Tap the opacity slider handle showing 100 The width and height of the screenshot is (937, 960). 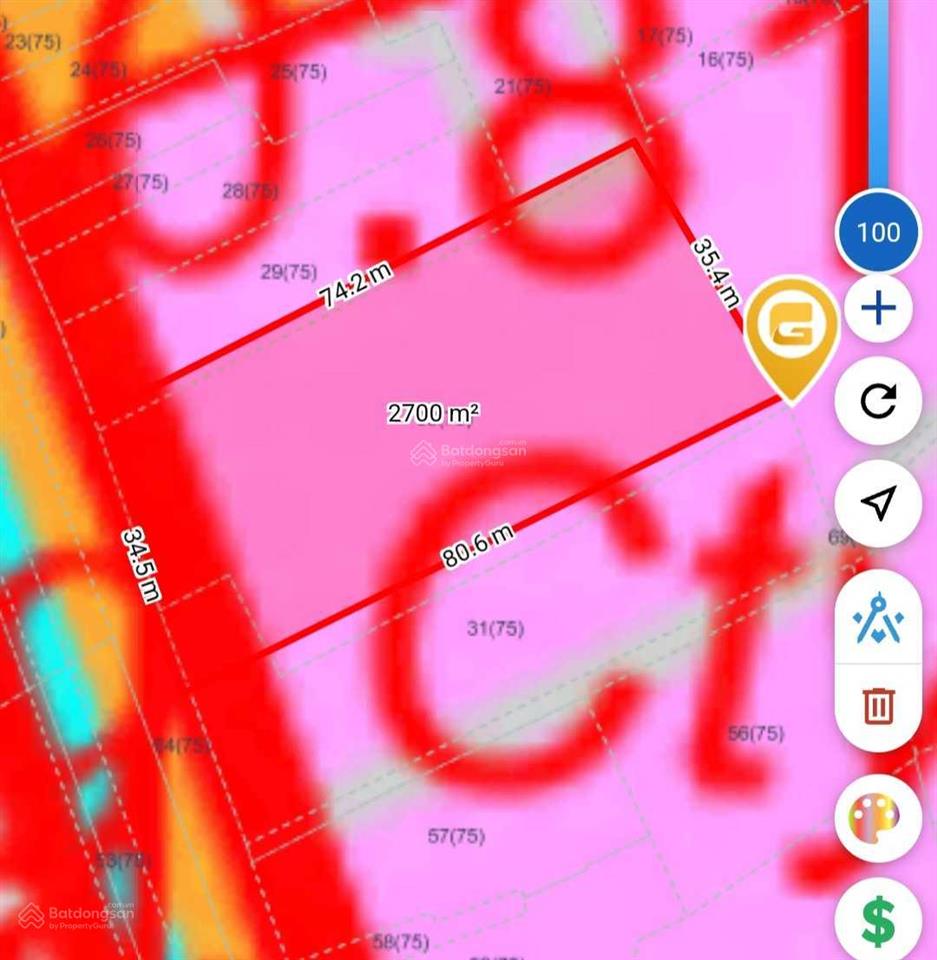[878, 232]
